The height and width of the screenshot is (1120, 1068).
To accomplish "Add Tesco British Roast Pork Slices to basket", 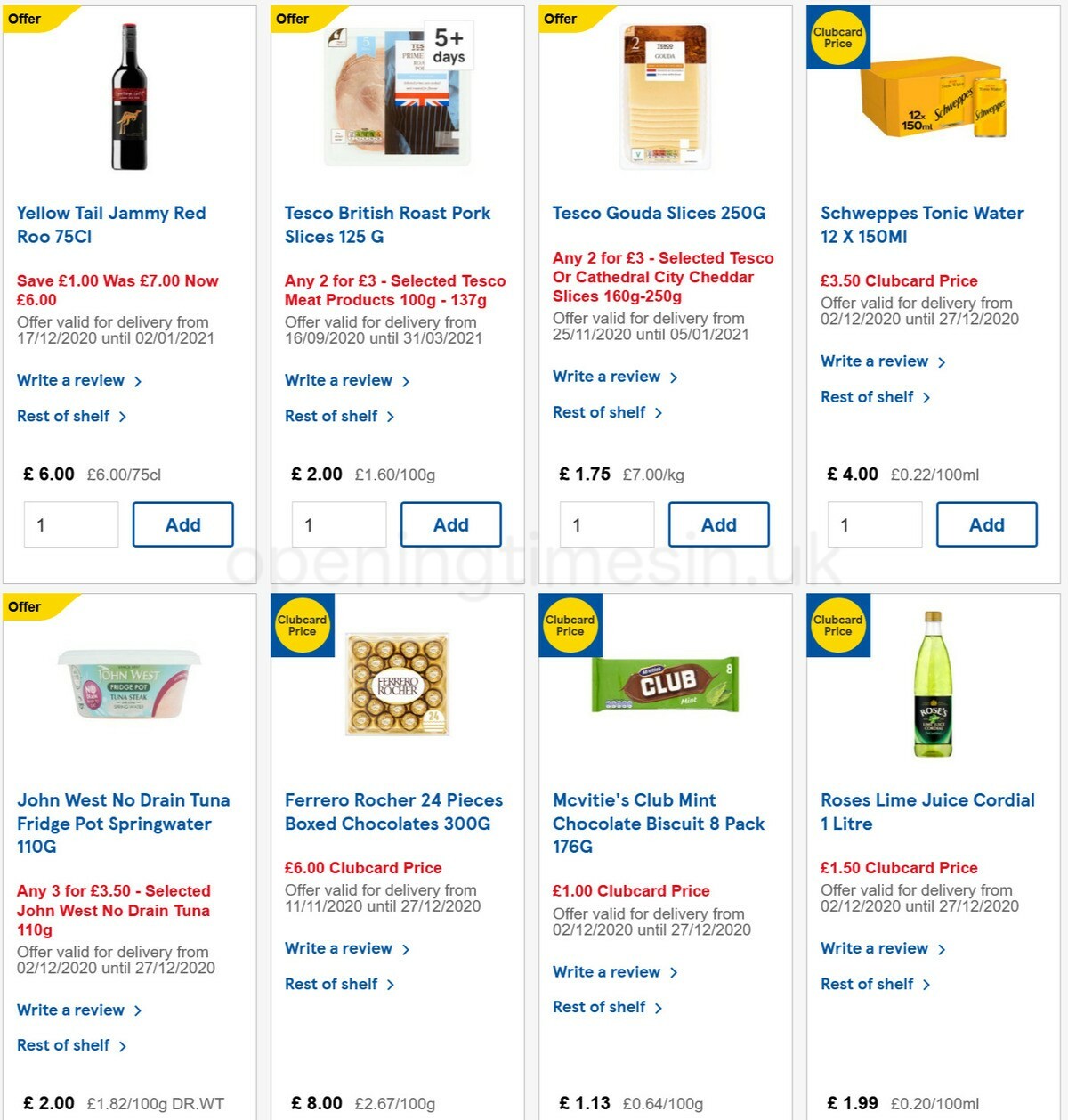I will tap(451, 524).
